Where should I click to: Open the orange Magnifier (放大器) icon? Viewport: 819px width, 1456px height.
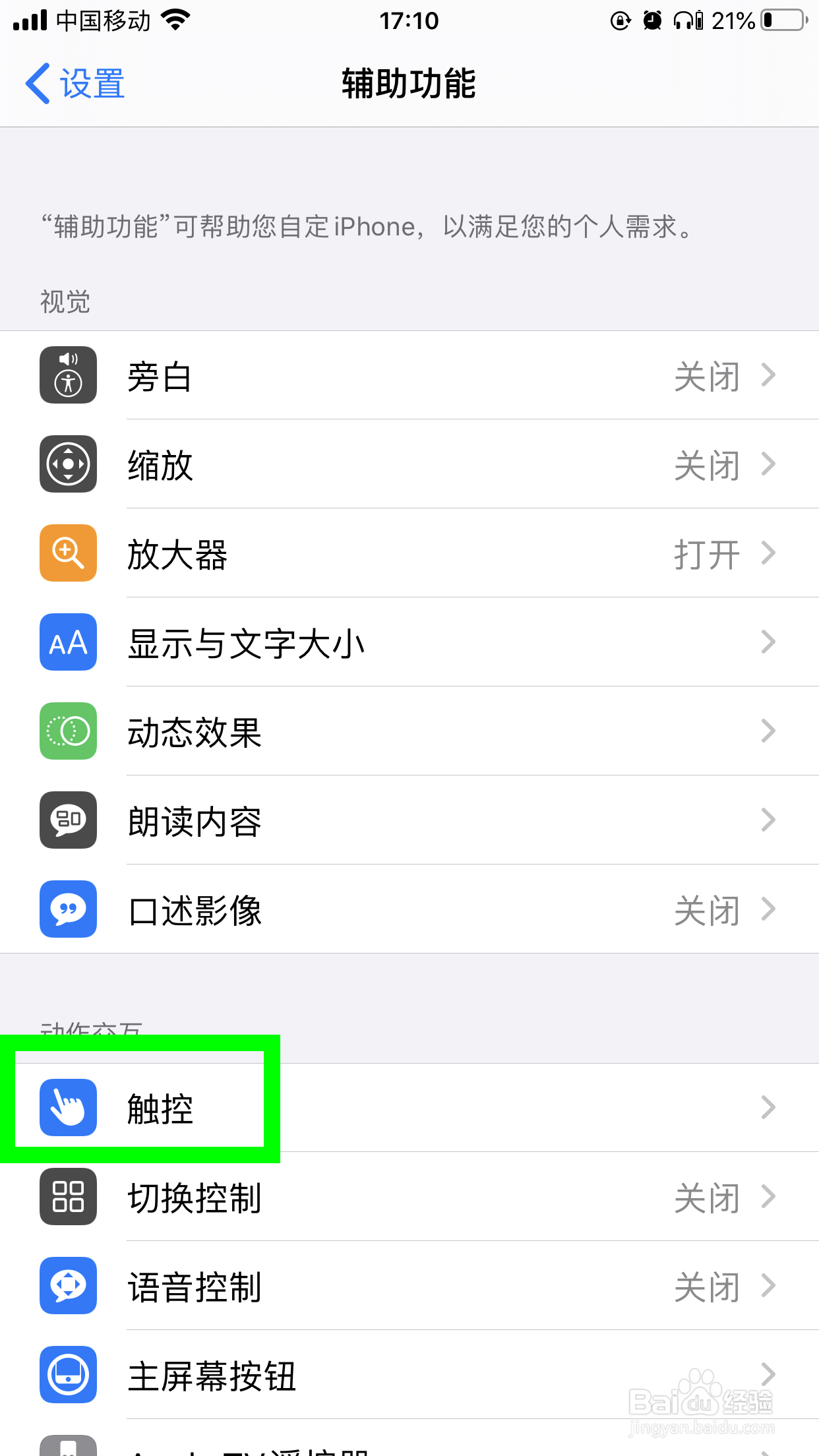pos(68,553)
